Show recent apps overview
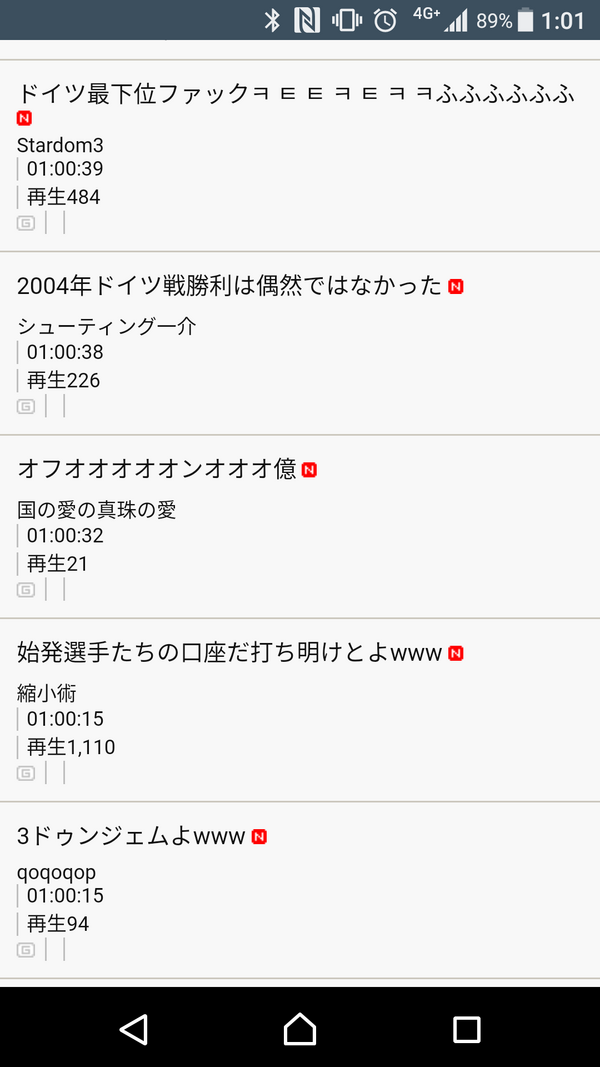Image resolution: width=600 pixels, height=1067 pixels. coord(466,1028)
